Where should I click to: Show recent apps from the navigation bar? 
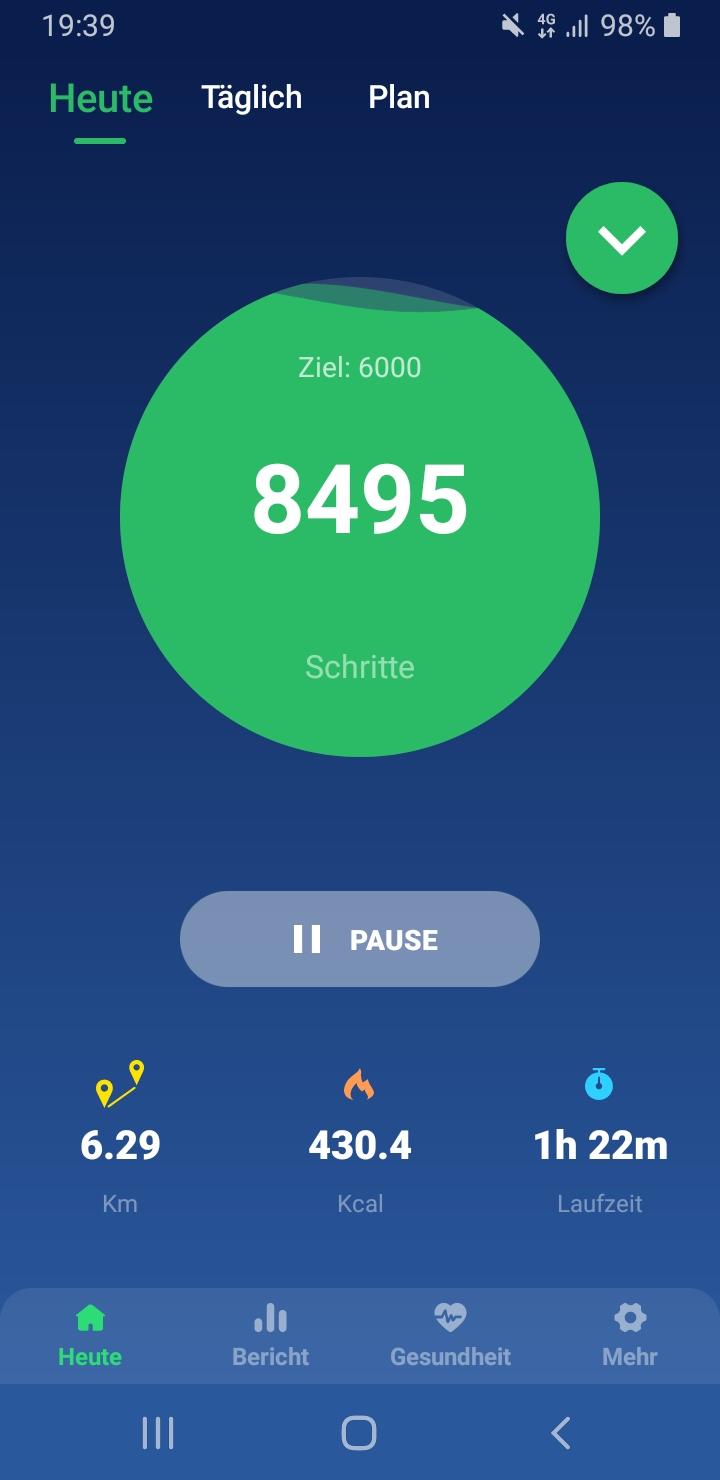(158, 1433)
